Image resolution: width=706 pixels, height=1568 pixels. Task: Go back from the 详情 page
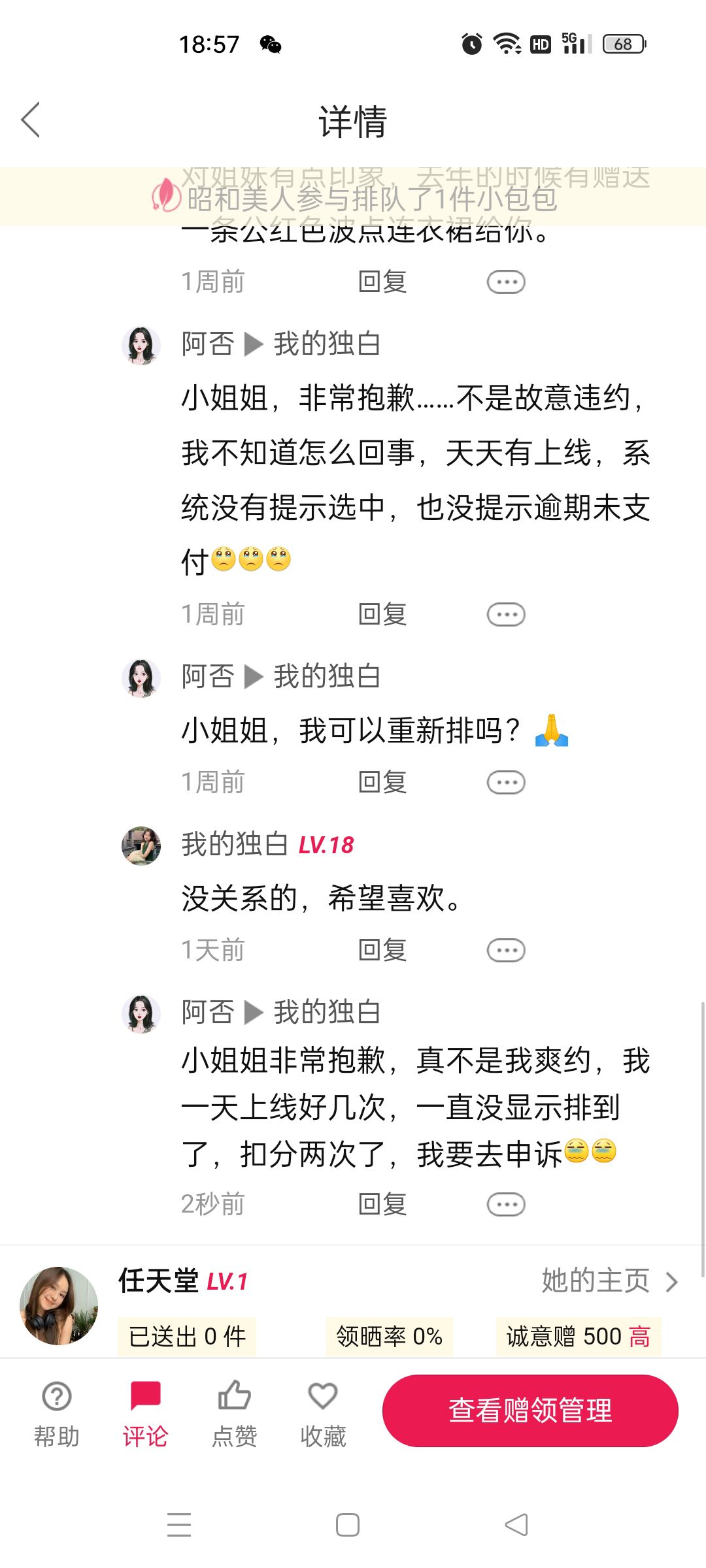pos(31,120)
